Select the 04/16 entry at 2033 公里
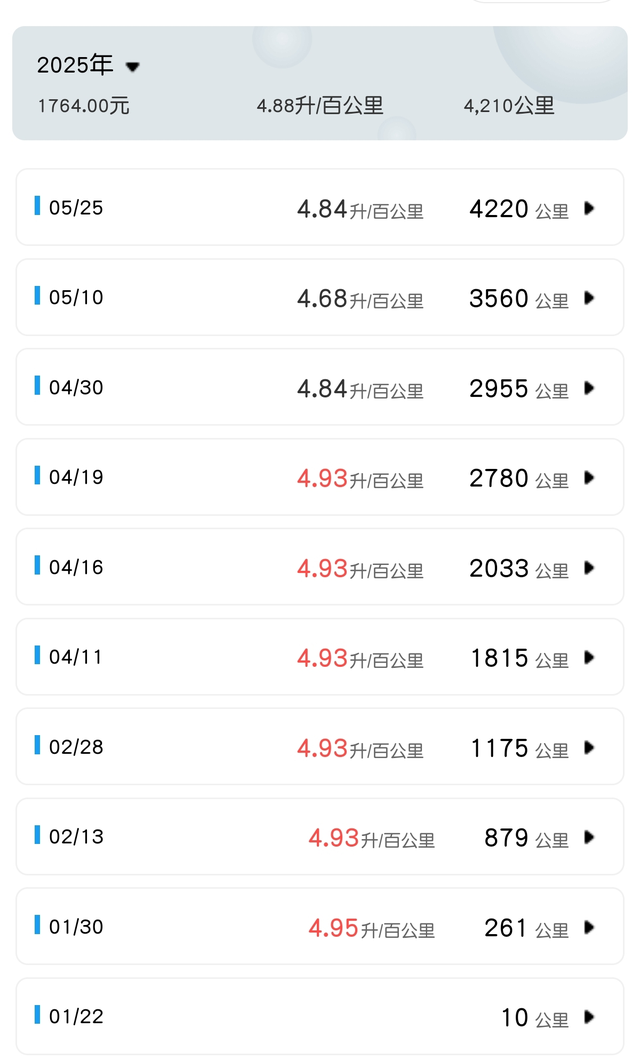The image size is (640, 1060). coord(320,568)
